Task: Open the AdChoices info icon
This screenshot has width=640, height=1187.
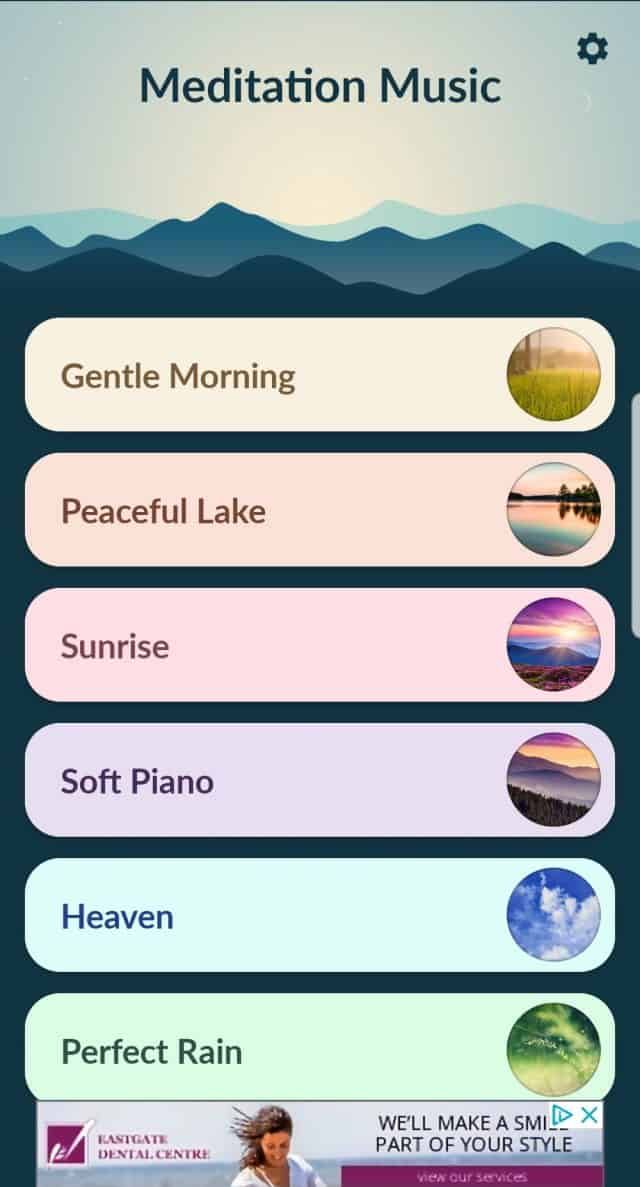Action: coord(564,1114)
